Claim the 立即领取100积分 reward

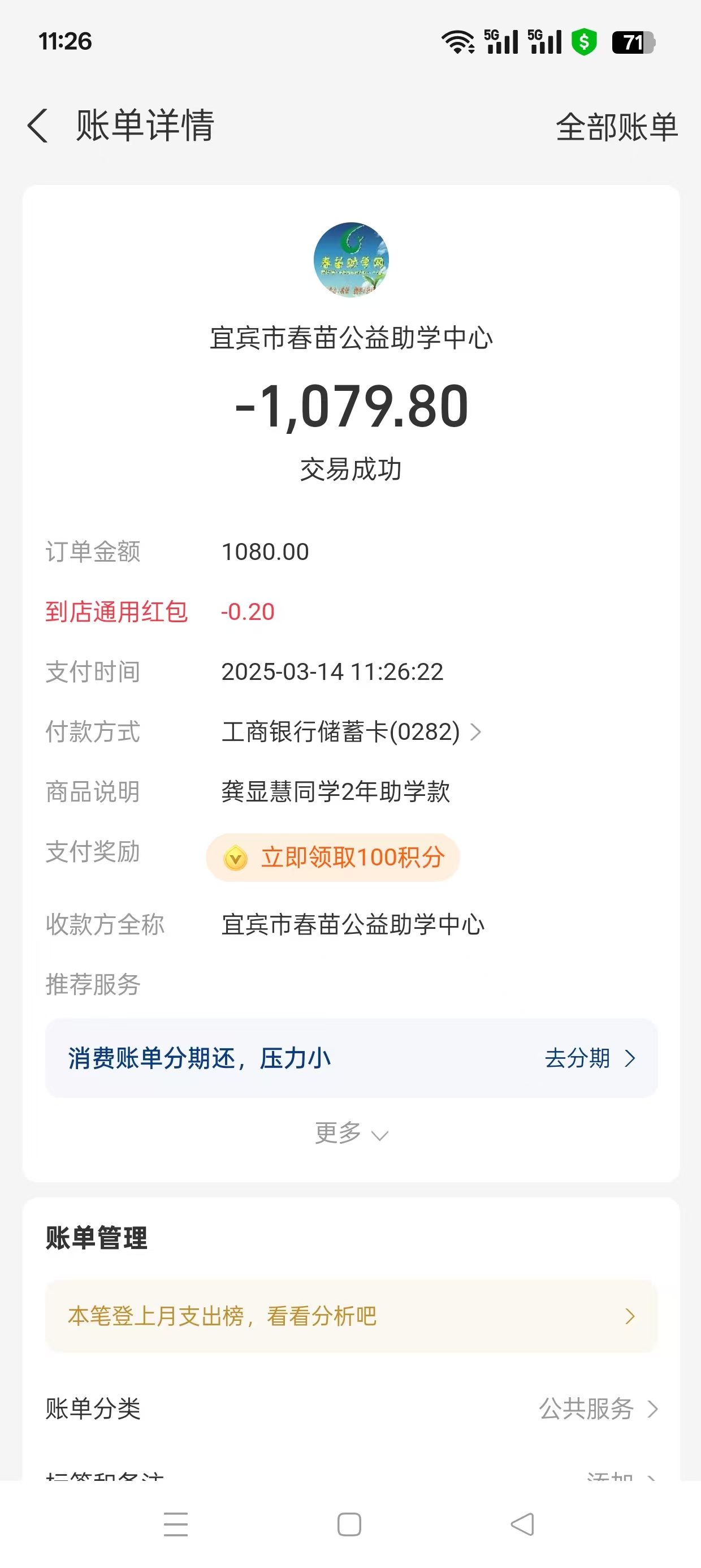tap(333, 857)
